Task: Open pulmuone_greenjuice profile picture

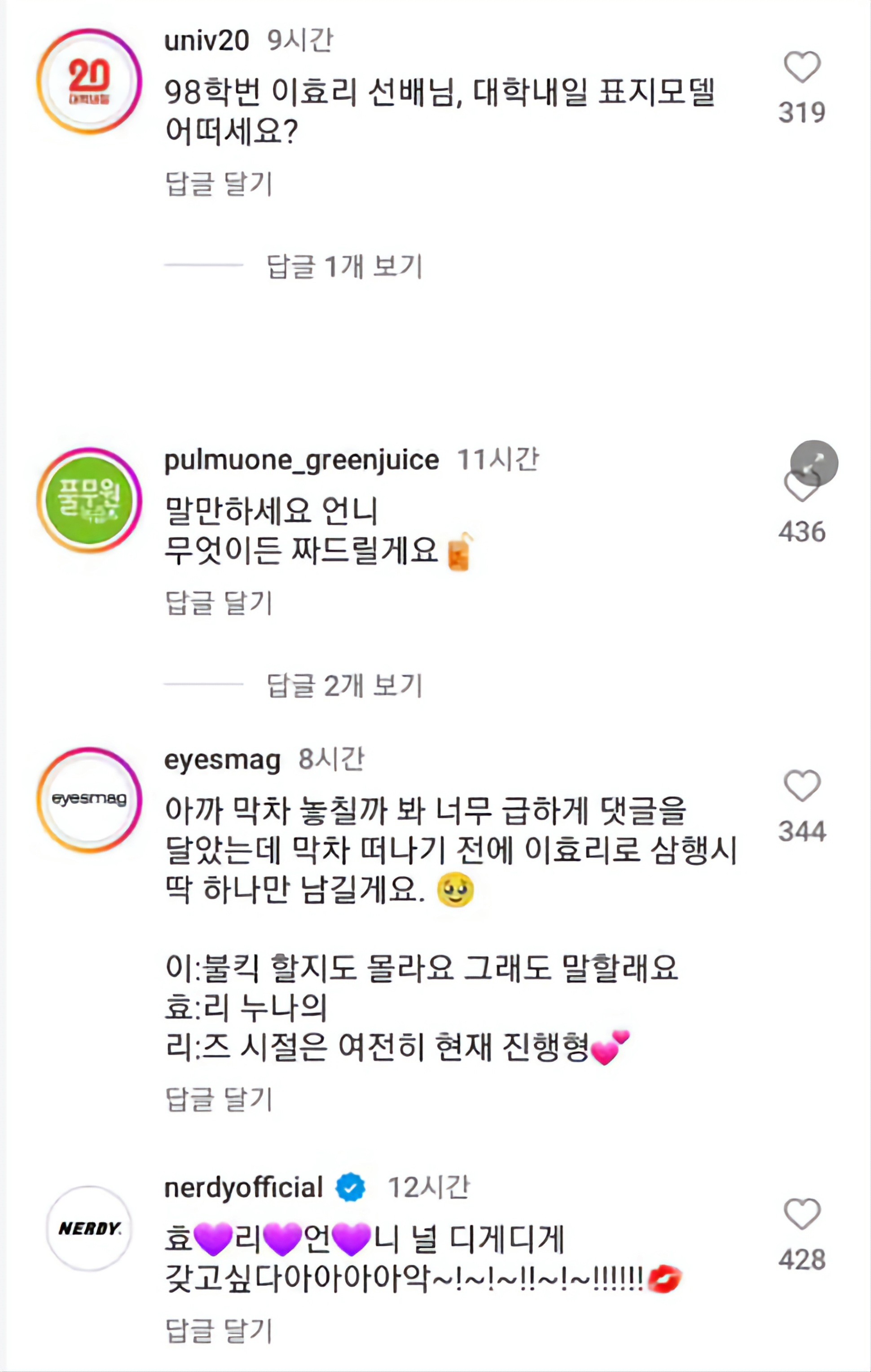Action: 89,500
